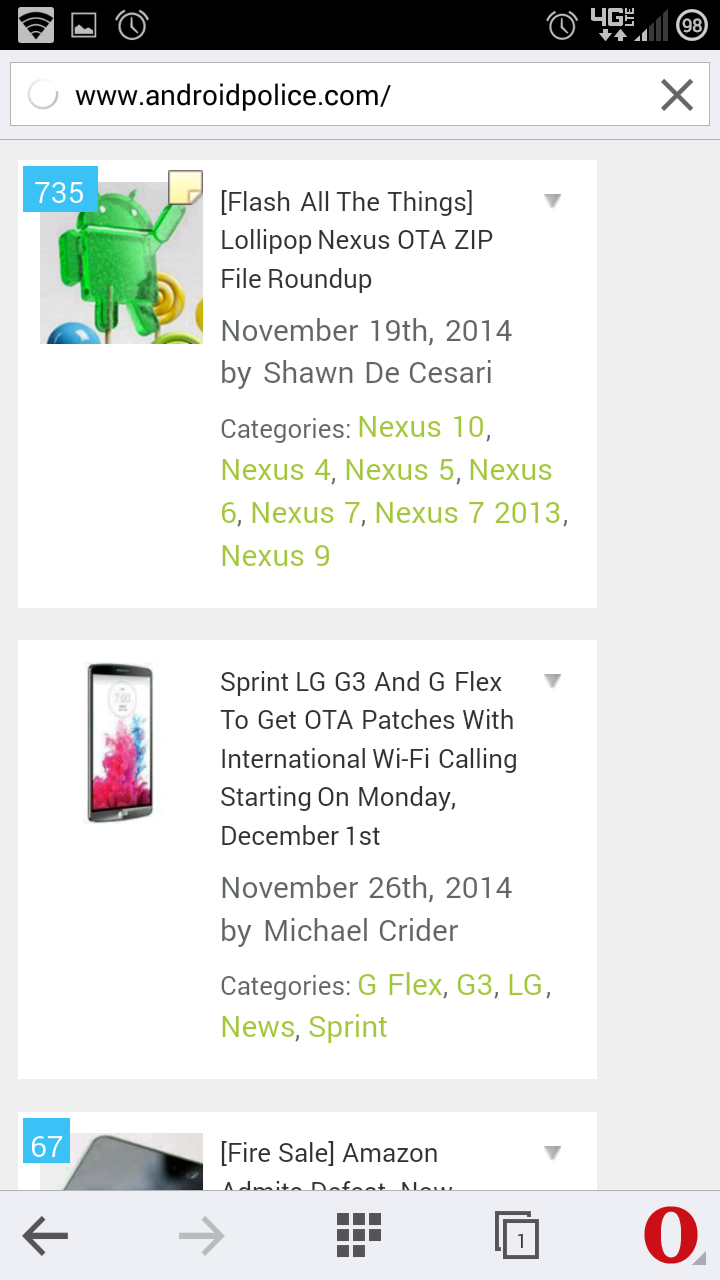Screen dimensions: 720x1280
Task: Expand dropdown arrow on Lollipop Nexus OTA article
Action: 552,201
